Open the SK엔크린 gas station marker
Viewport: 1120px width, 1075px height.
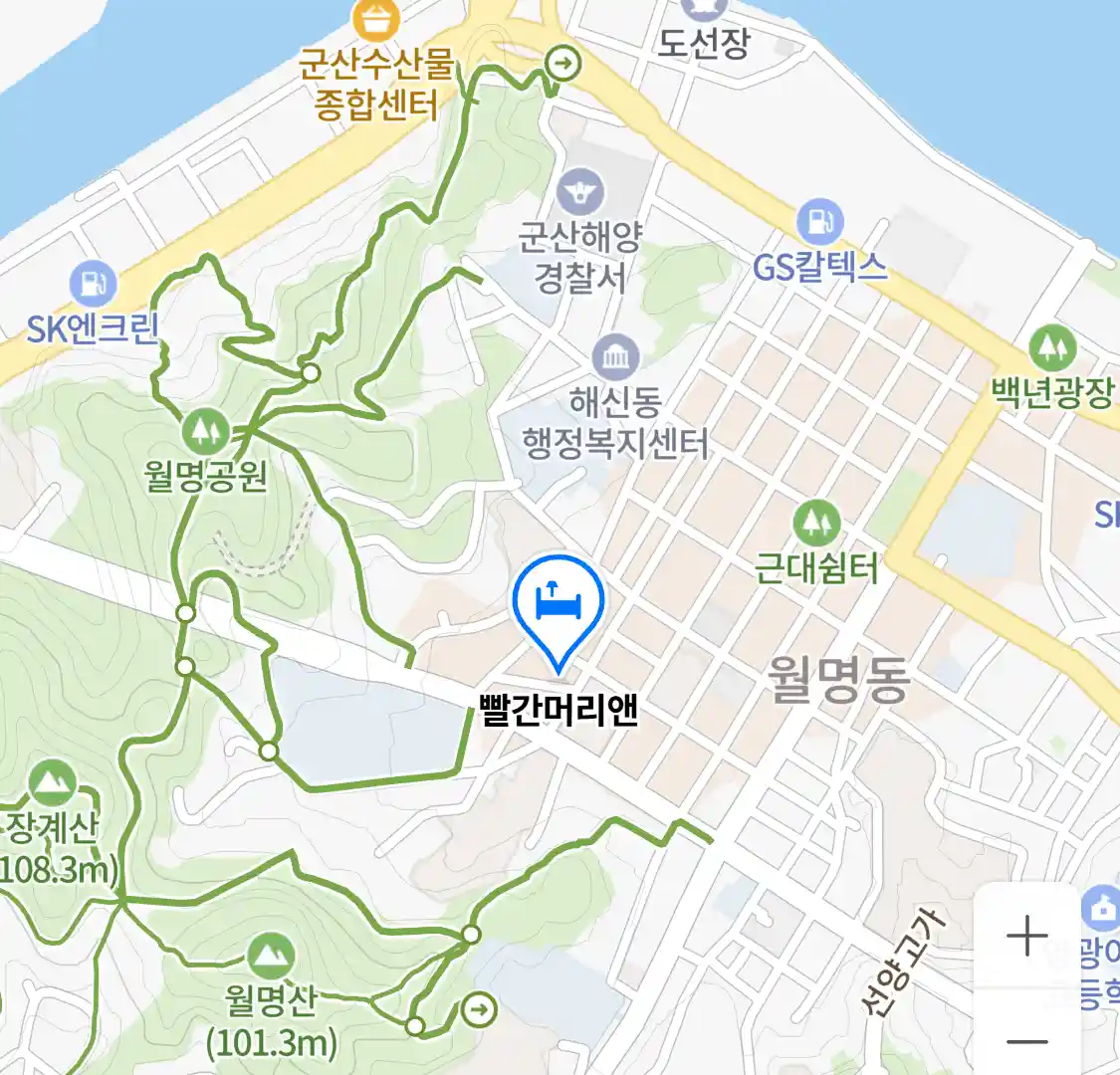coord(93,284)
